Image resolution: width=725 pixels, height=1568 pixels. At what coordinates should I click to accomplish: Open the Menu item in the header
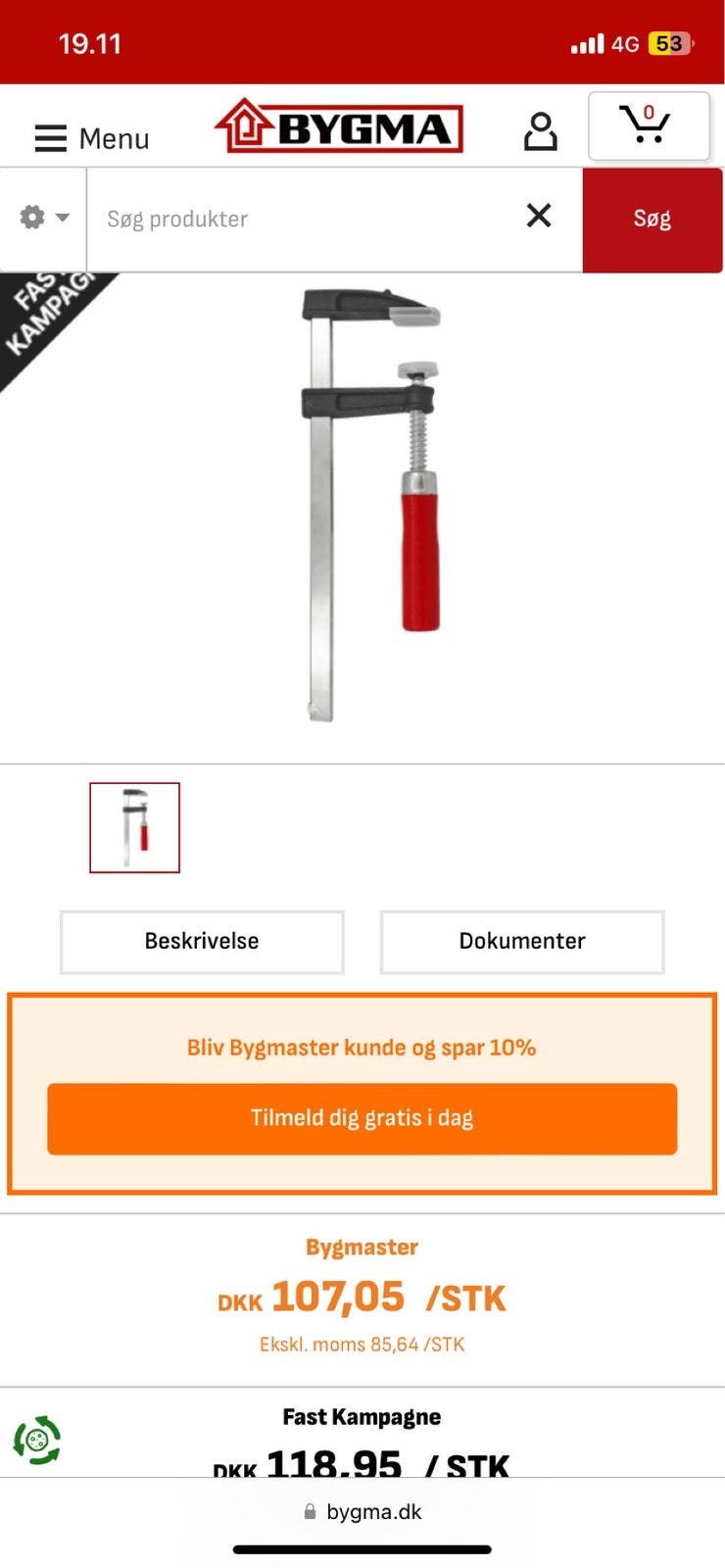114,138
